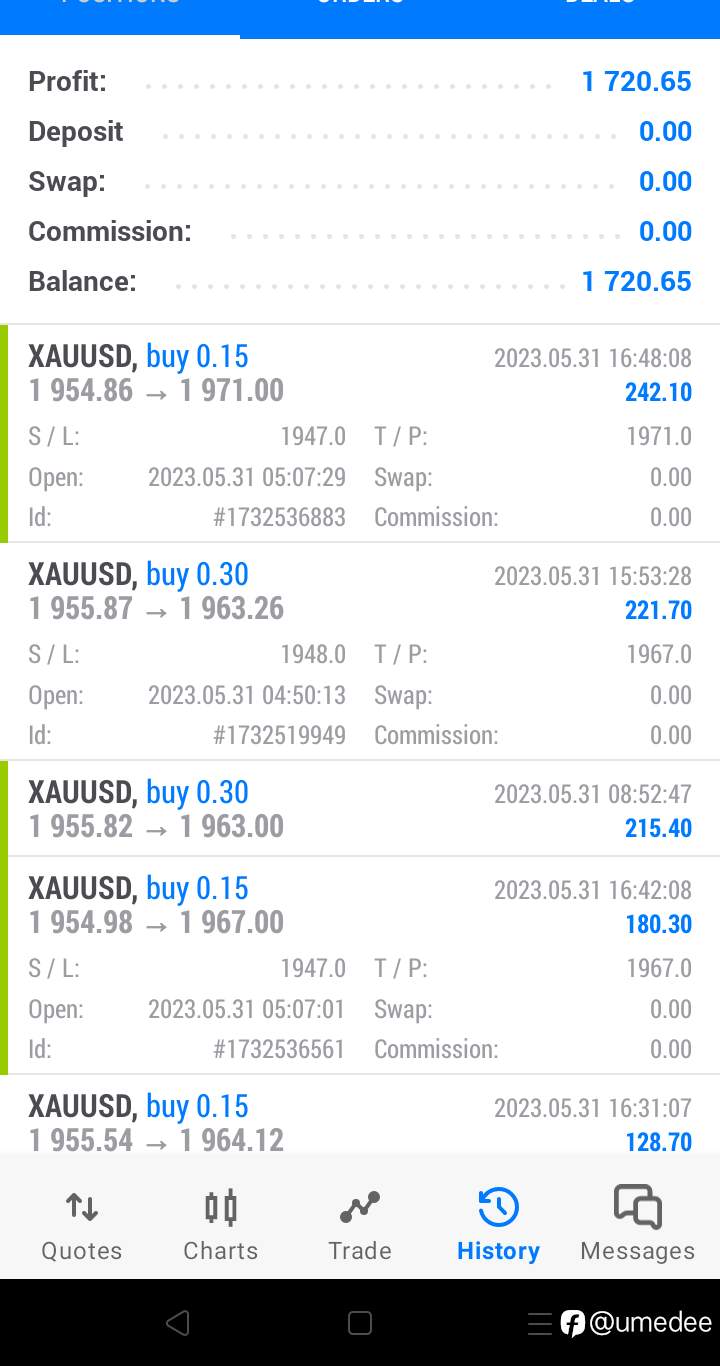Collapse the XAUUSD trade with 180.30 profit
Screen dimensions: 720x1366
click(360, 966)
